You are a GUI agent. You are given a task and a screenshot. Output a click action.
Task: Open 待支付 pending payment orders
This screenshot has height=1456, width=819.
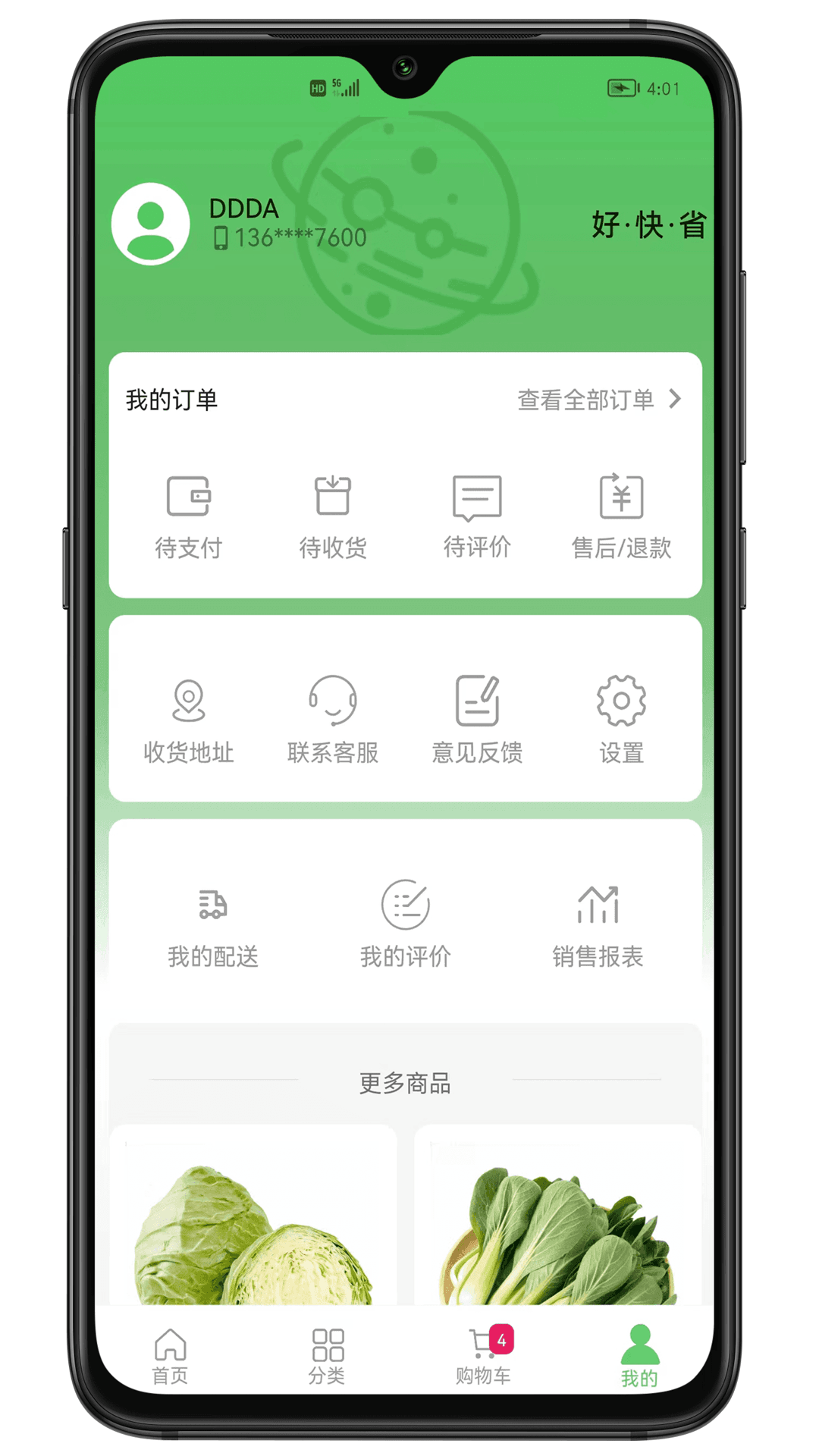tap(188, 516)
